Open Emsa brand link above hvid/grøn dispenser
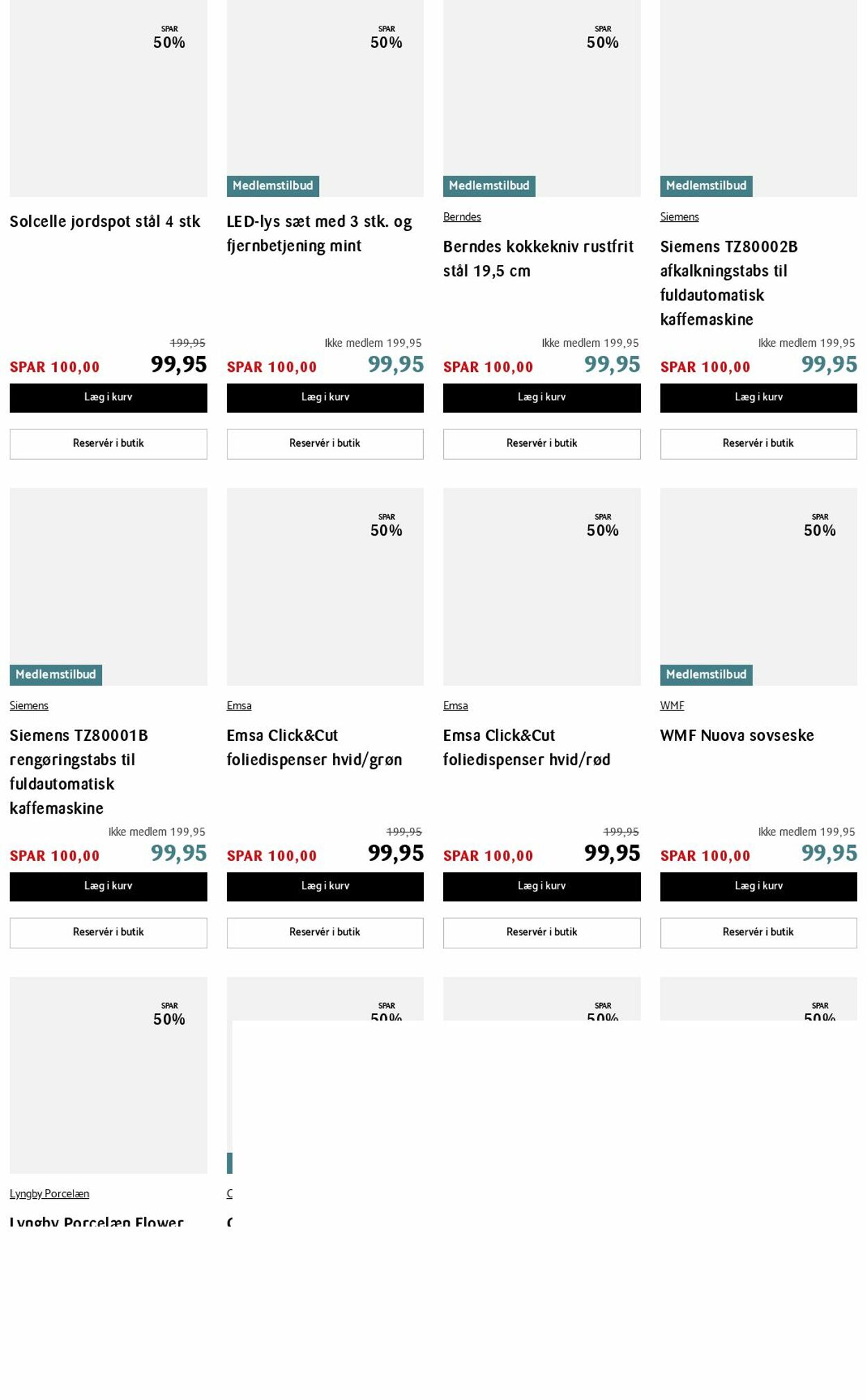Image resolution: width=867 pixels, height=1400 pixels. coord(239,706)
